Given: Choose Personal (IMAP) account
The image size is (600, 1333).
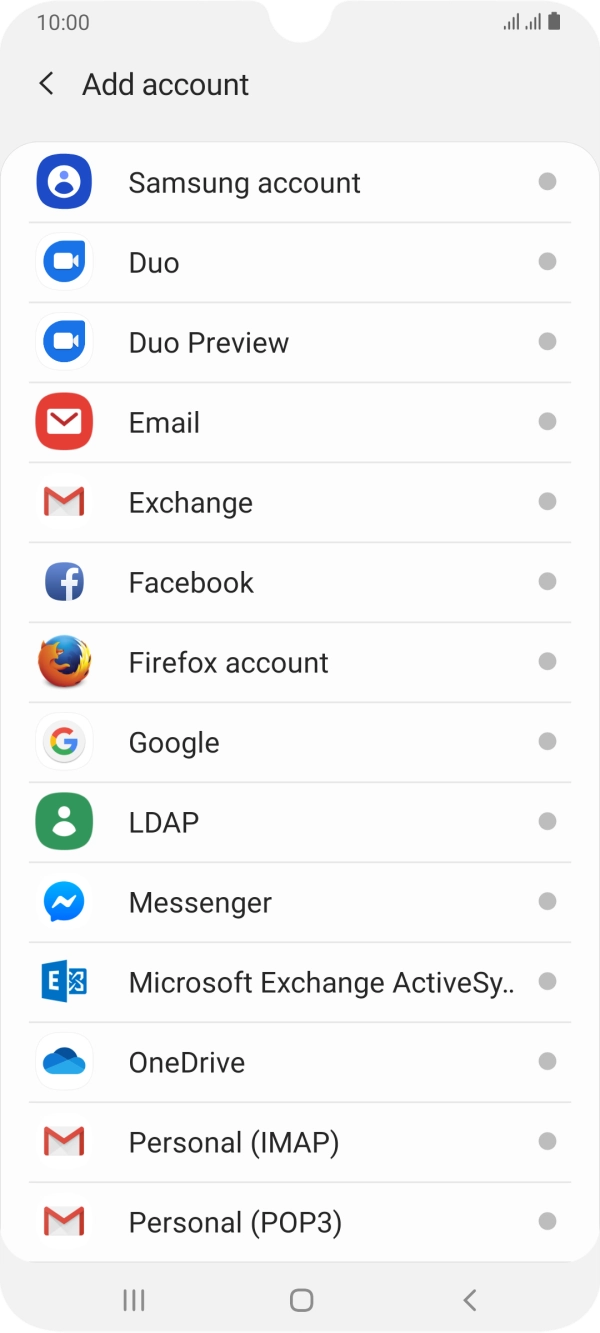Looking at the screenshot, I should pyautogui.click(x=234, y=1143).
